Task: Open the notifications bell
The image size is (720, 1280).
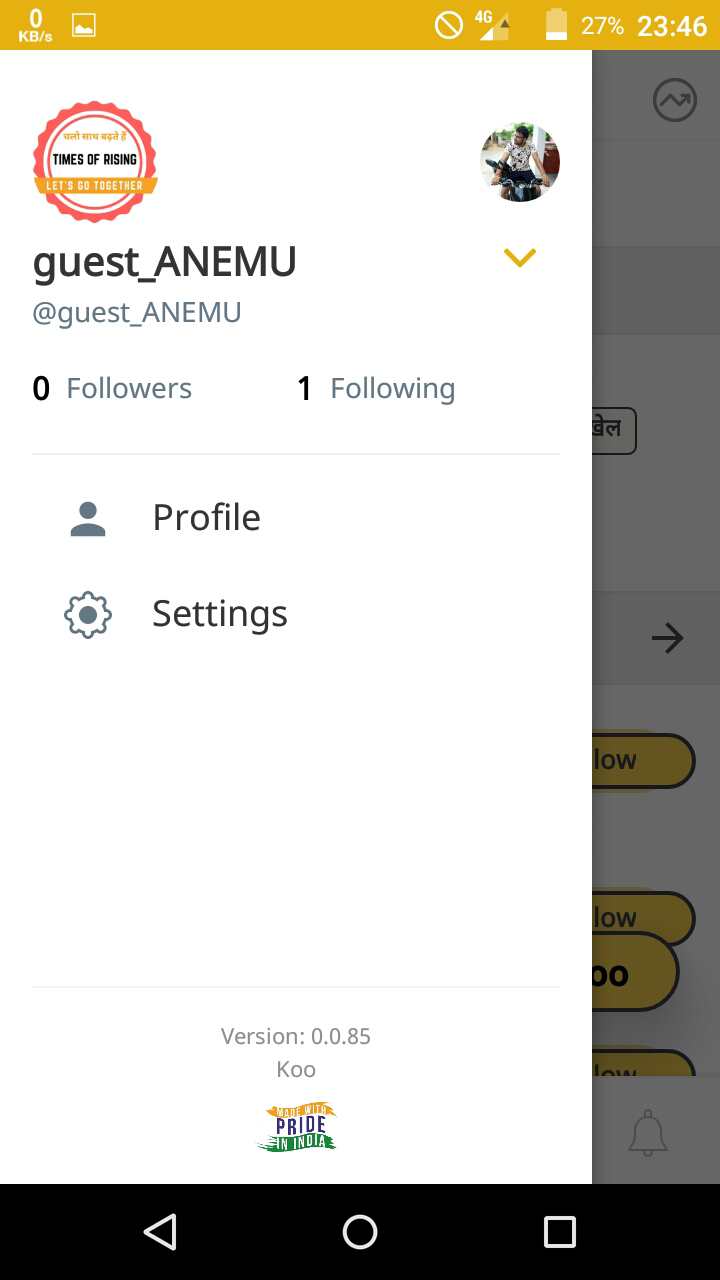Action: point(647,1133)
